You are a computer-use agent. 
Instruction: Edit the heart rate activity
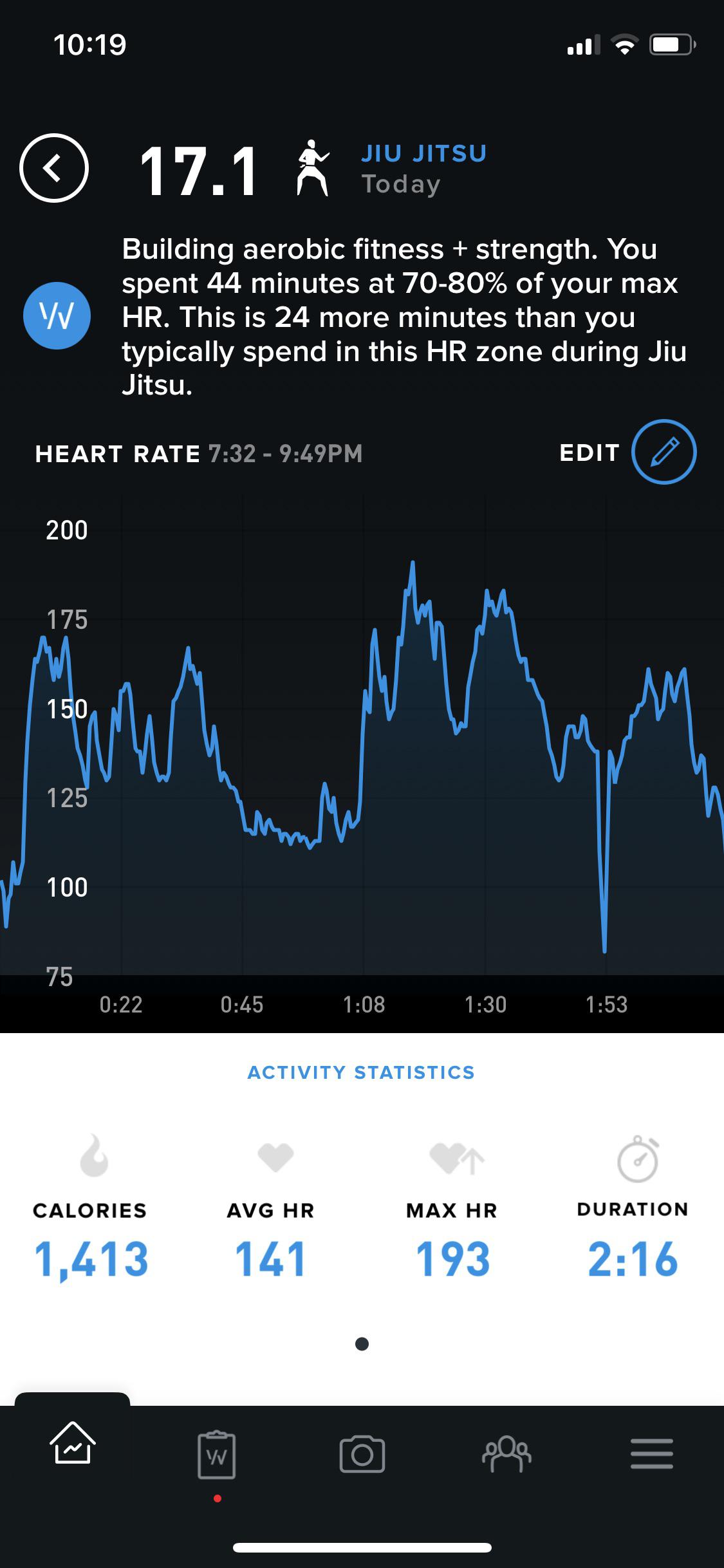[x=663, y=452]
